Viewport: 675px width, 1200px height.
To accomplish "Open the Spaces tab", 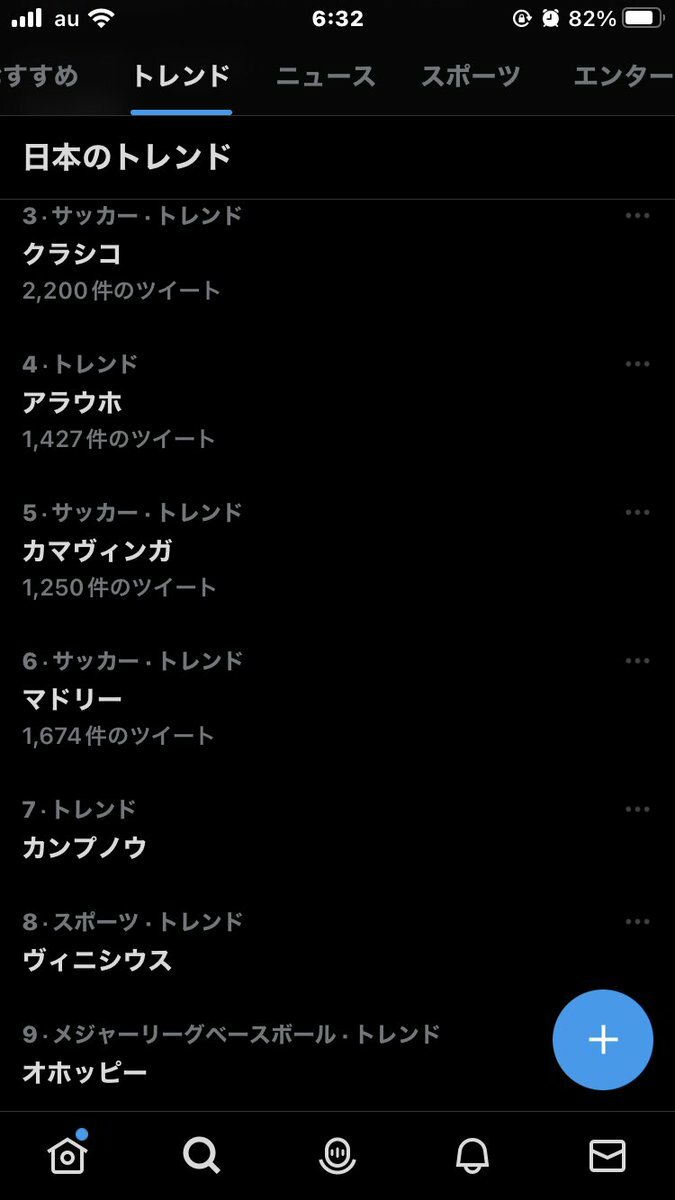I will coord(338,1156).
